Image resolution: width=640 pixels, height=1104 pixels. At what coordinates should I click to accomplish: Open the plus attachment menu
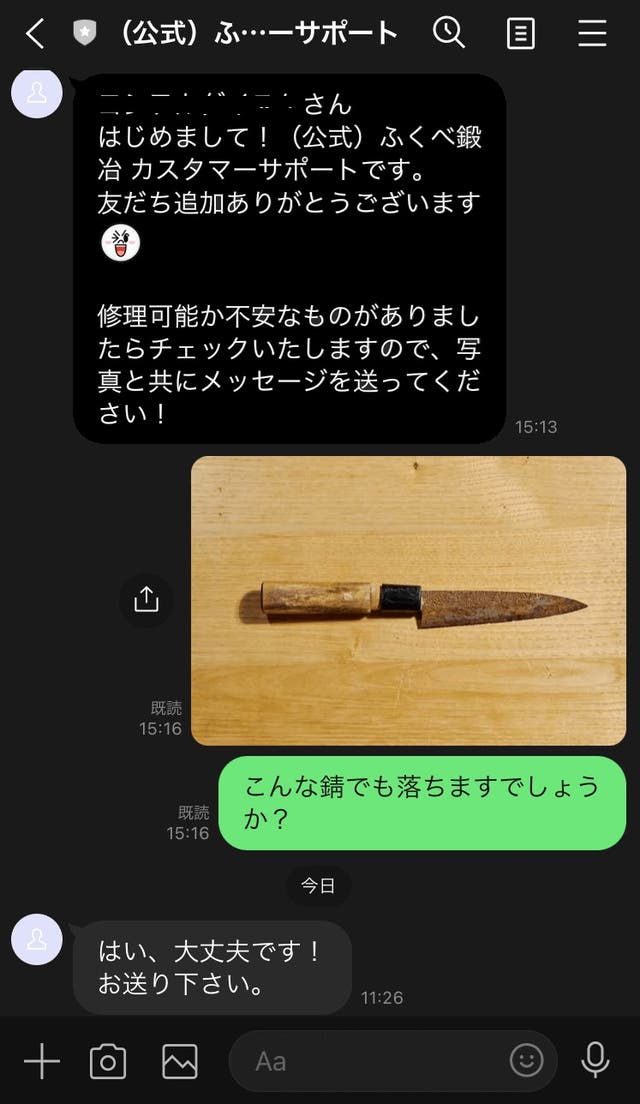(42, 1060)
